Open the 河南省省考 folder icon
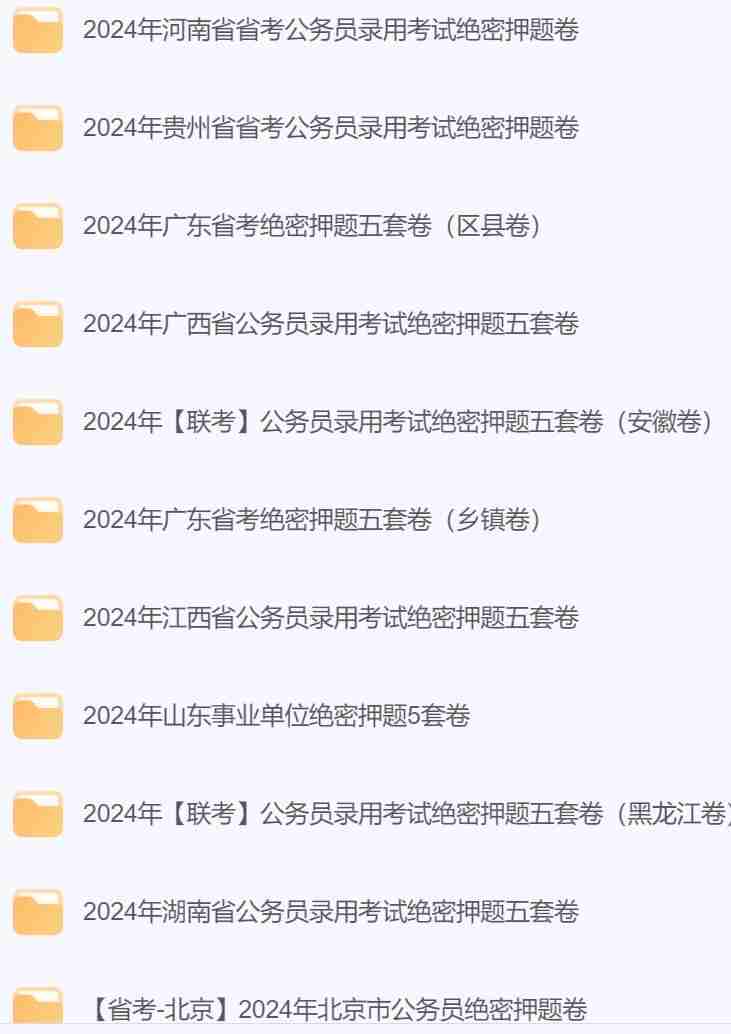Image resolution: width=731 pixels, height=1034 pixels. 37,29
